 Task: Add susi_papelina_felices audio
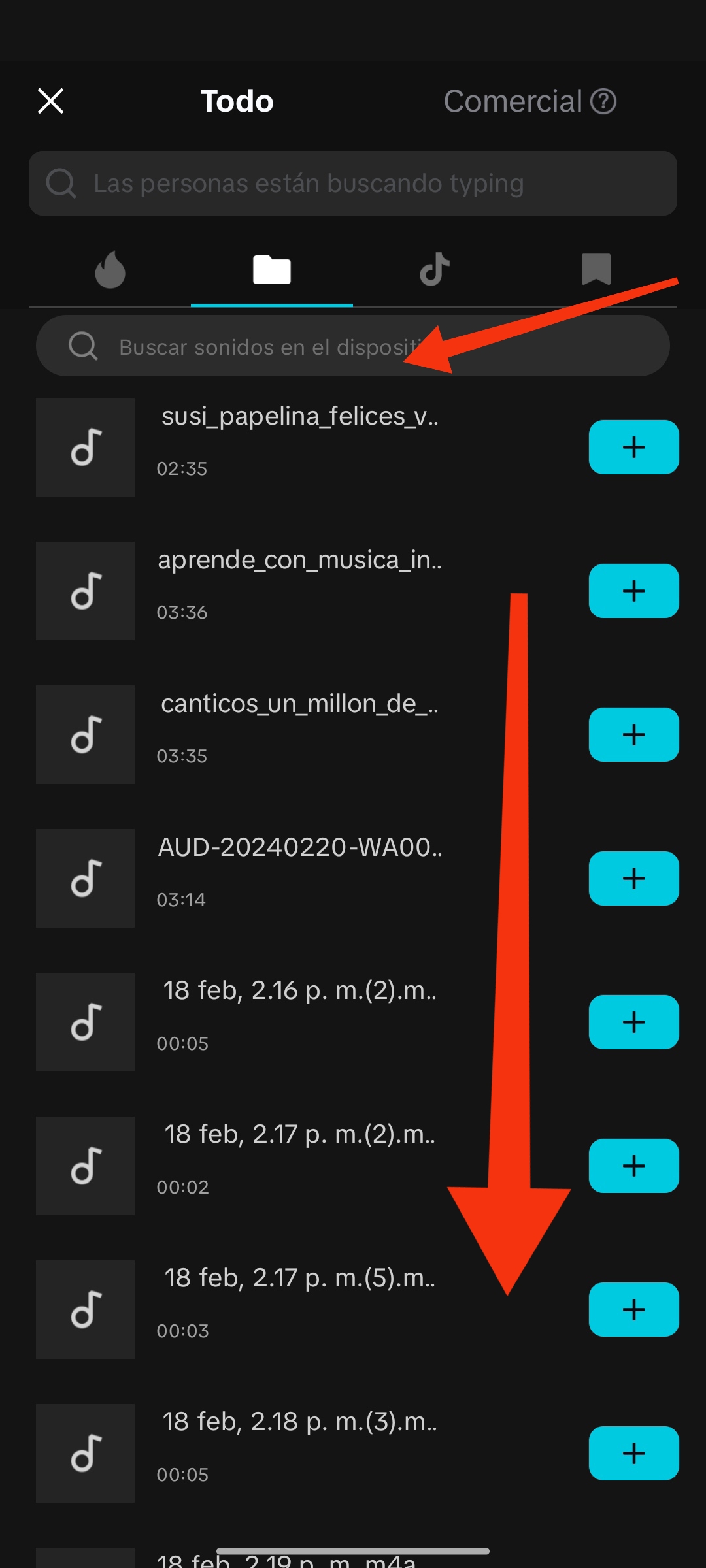click(633, 448)
